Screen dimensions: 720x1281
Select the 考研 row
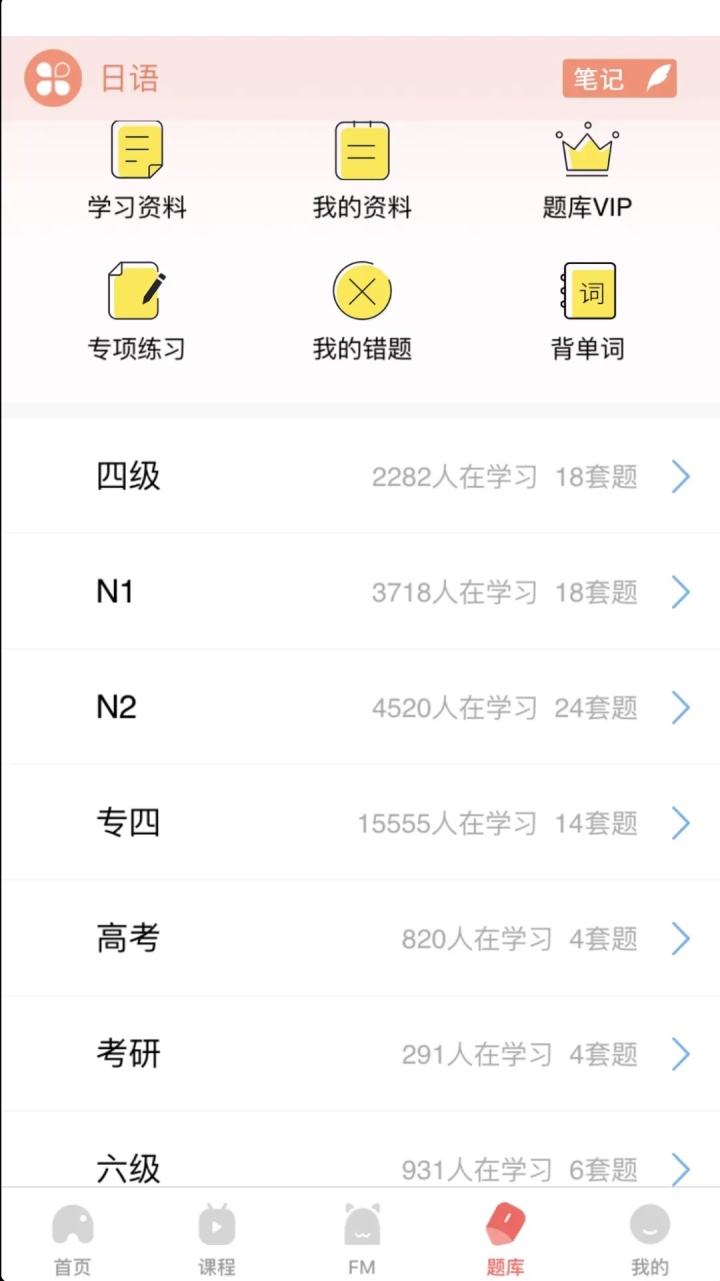click(360, 1054)
